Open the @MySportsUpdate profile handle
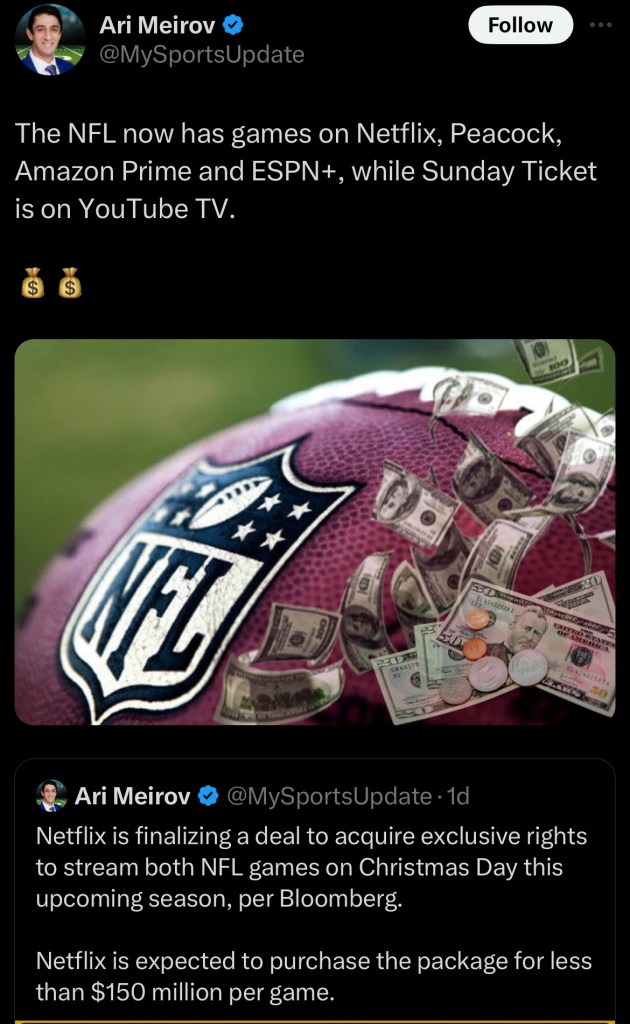Screen dimensions: 630x1024 201,55
